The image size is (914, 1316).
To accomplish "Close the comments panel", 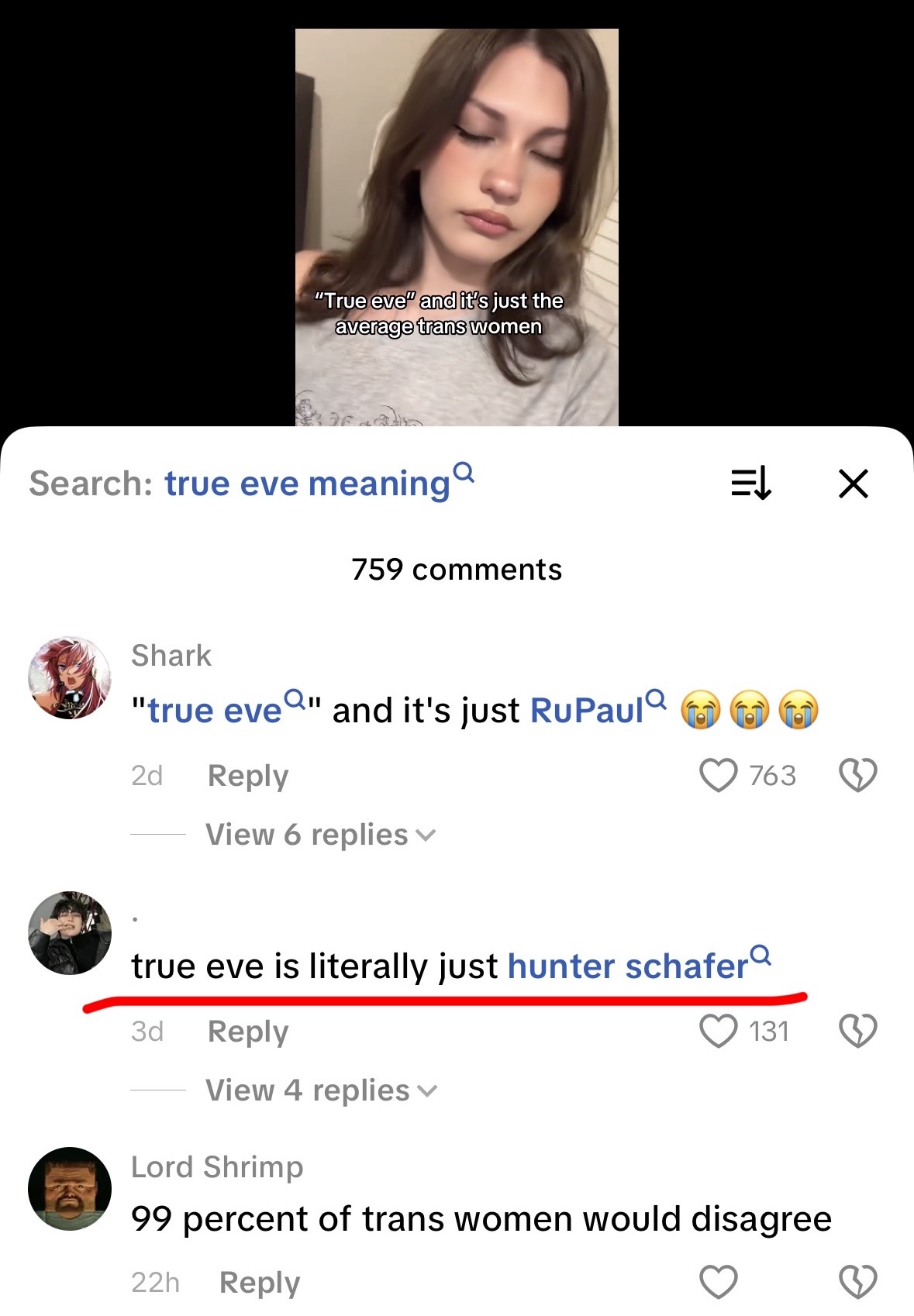I will pyautogui.click(x=853, y=484).
